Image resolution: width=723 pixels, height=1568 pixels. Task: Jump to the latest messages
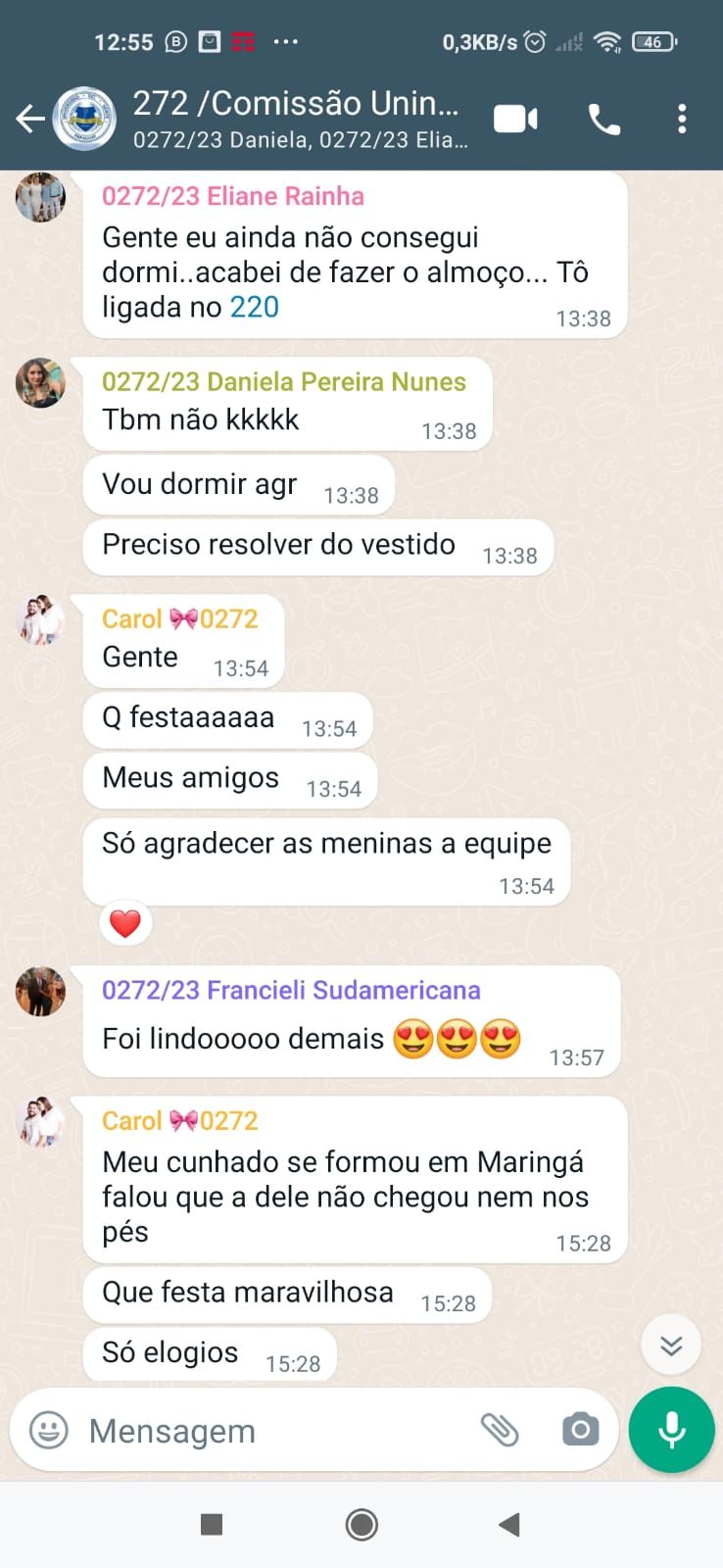671,1345
